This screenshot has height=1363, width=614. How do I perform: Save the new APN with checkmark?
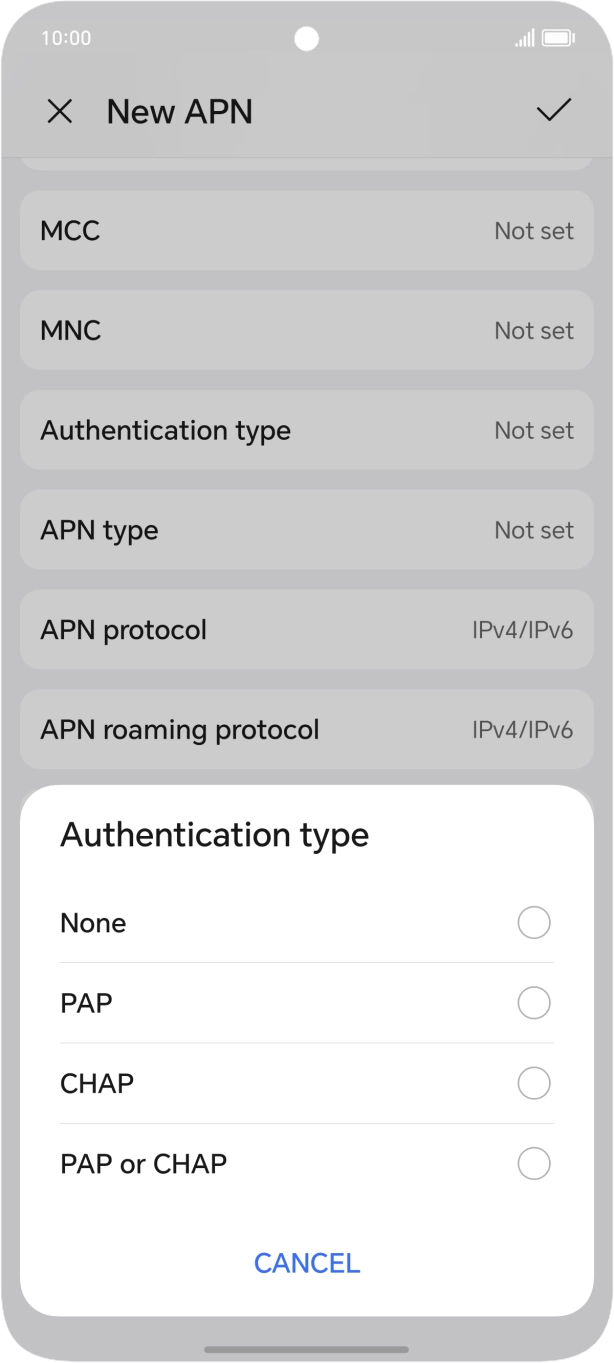point(553,111)
